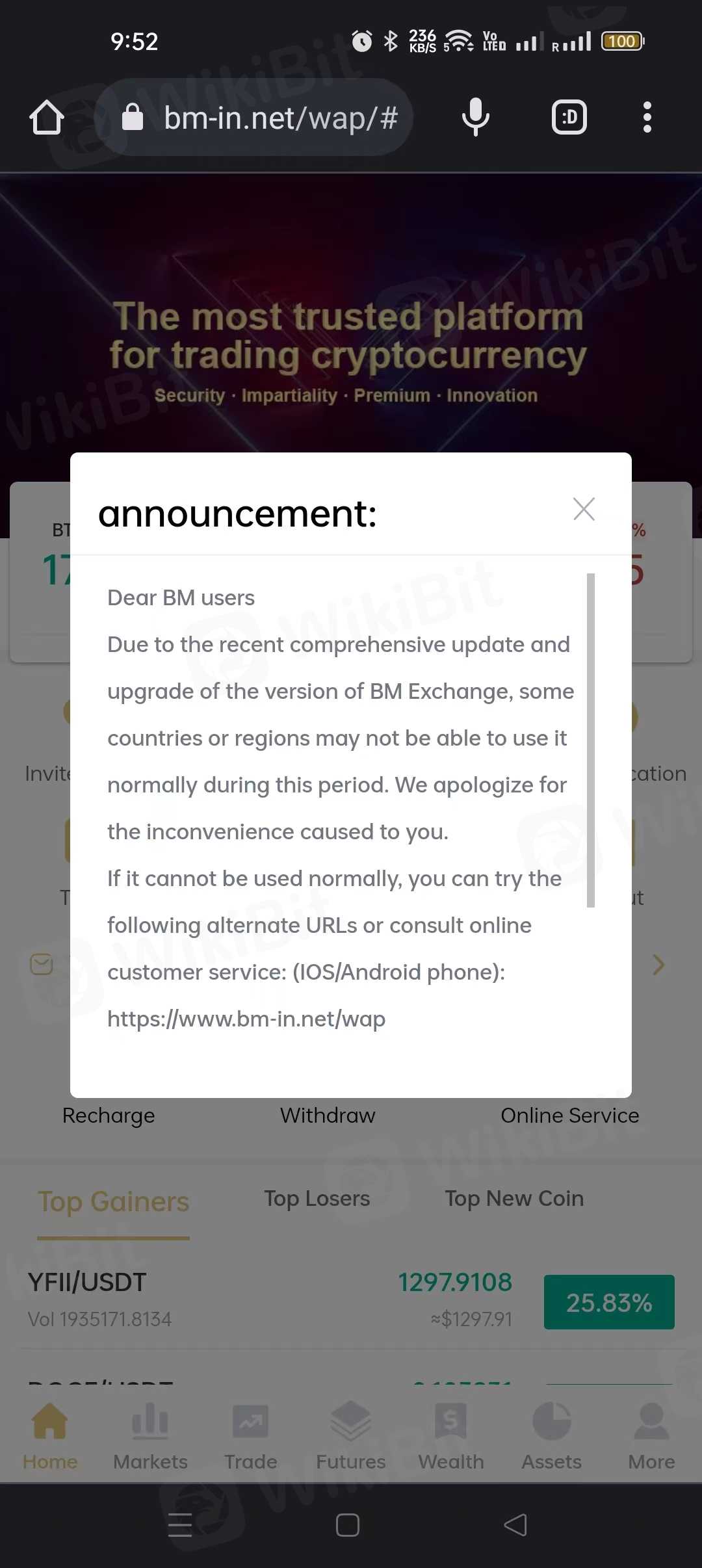Switch to Top New Coin tab
Viewport: 702px width, 1568px height.
[513, 1198]
